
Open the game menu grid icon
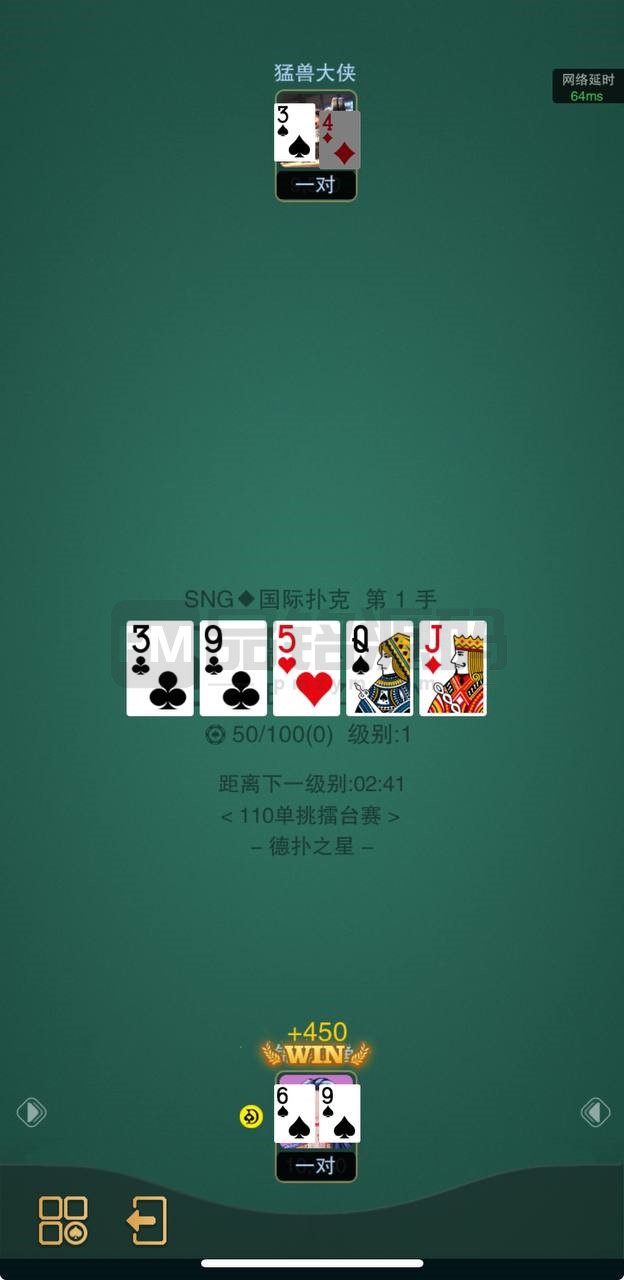[63, 1220]
